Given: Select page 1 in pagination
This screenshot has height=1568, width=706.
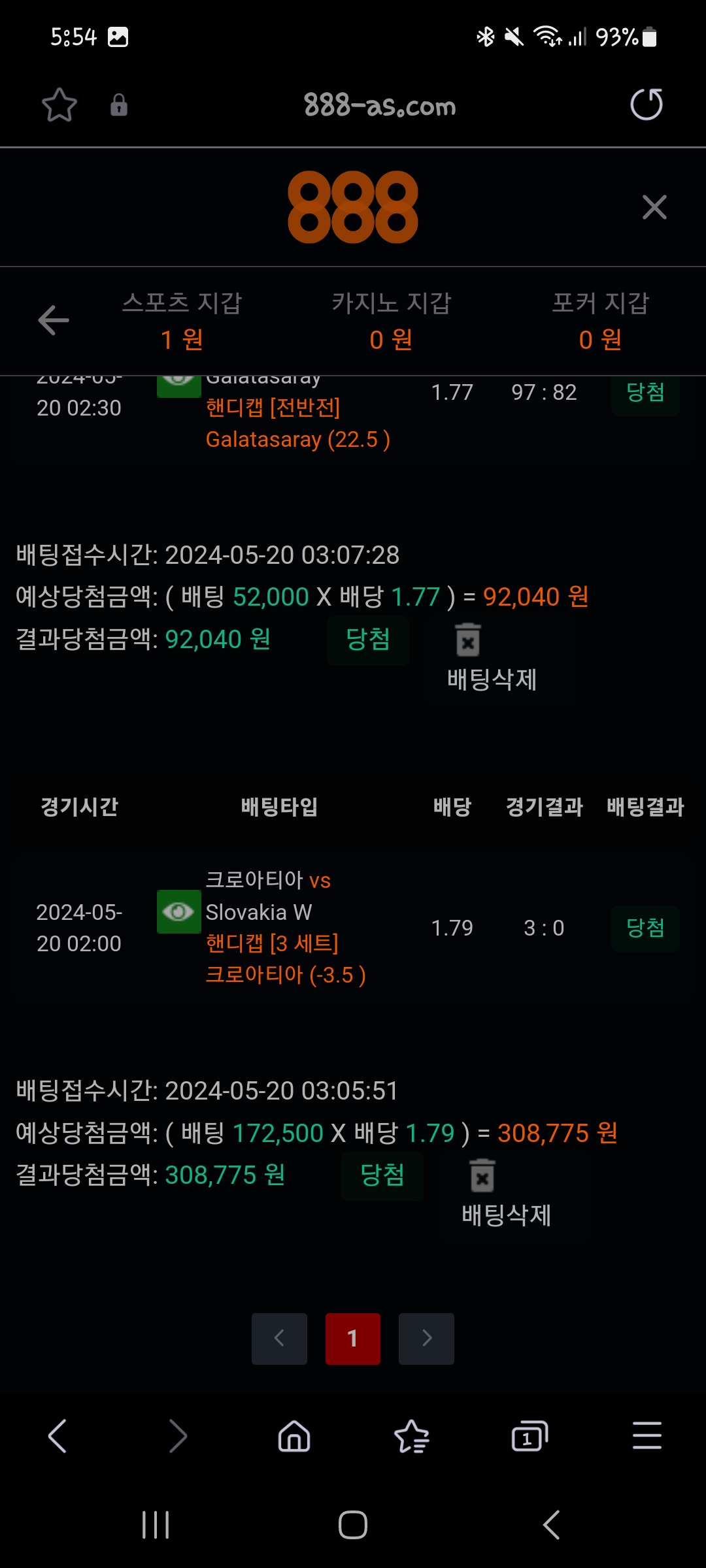Looking at the screenshot, I should (353, 1339).
